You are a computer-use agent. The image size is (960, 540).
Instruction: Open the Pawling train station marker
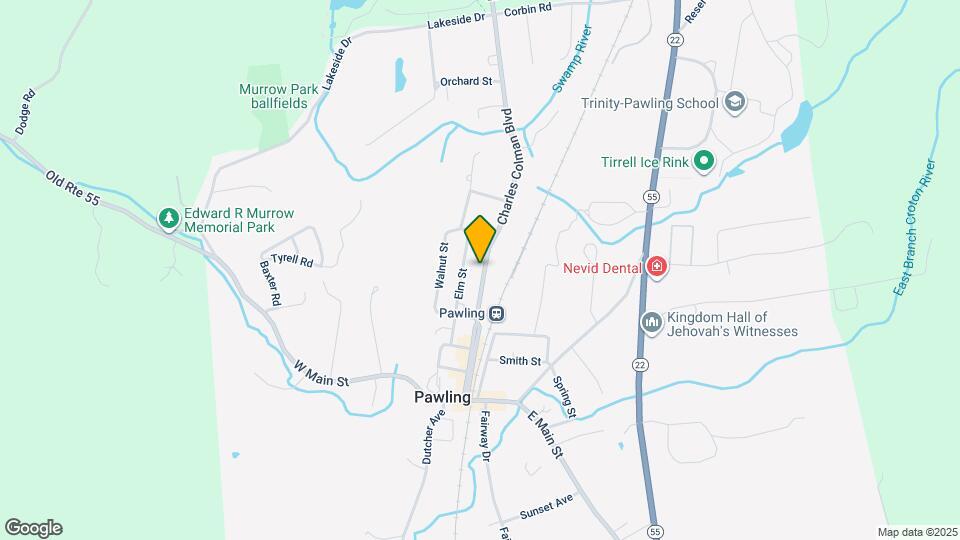(496, 313)
